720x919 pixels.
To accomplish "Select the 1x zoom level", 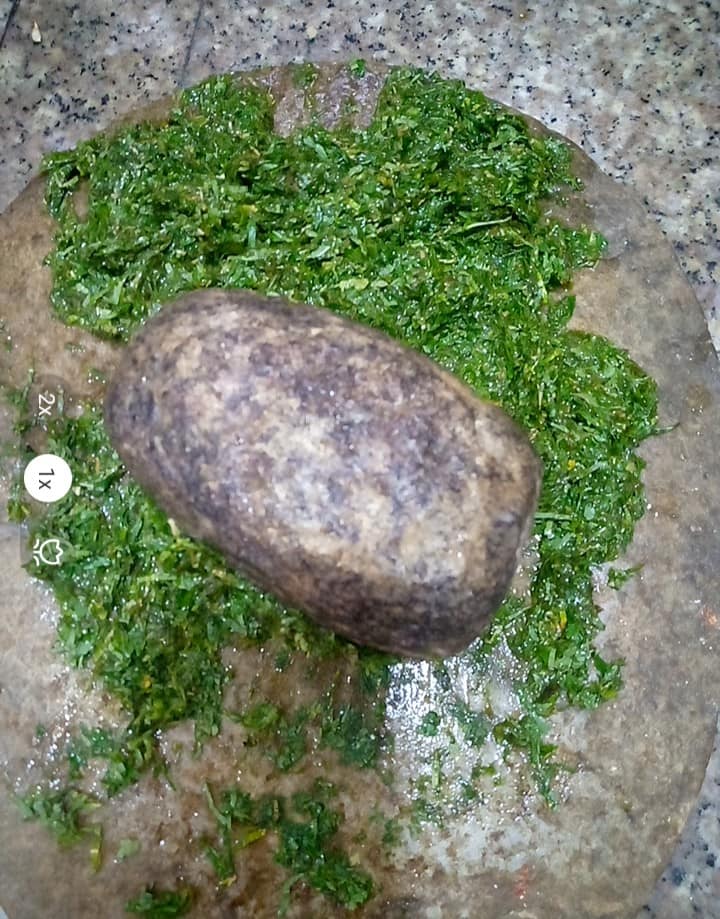I will [x=47, y=478].
